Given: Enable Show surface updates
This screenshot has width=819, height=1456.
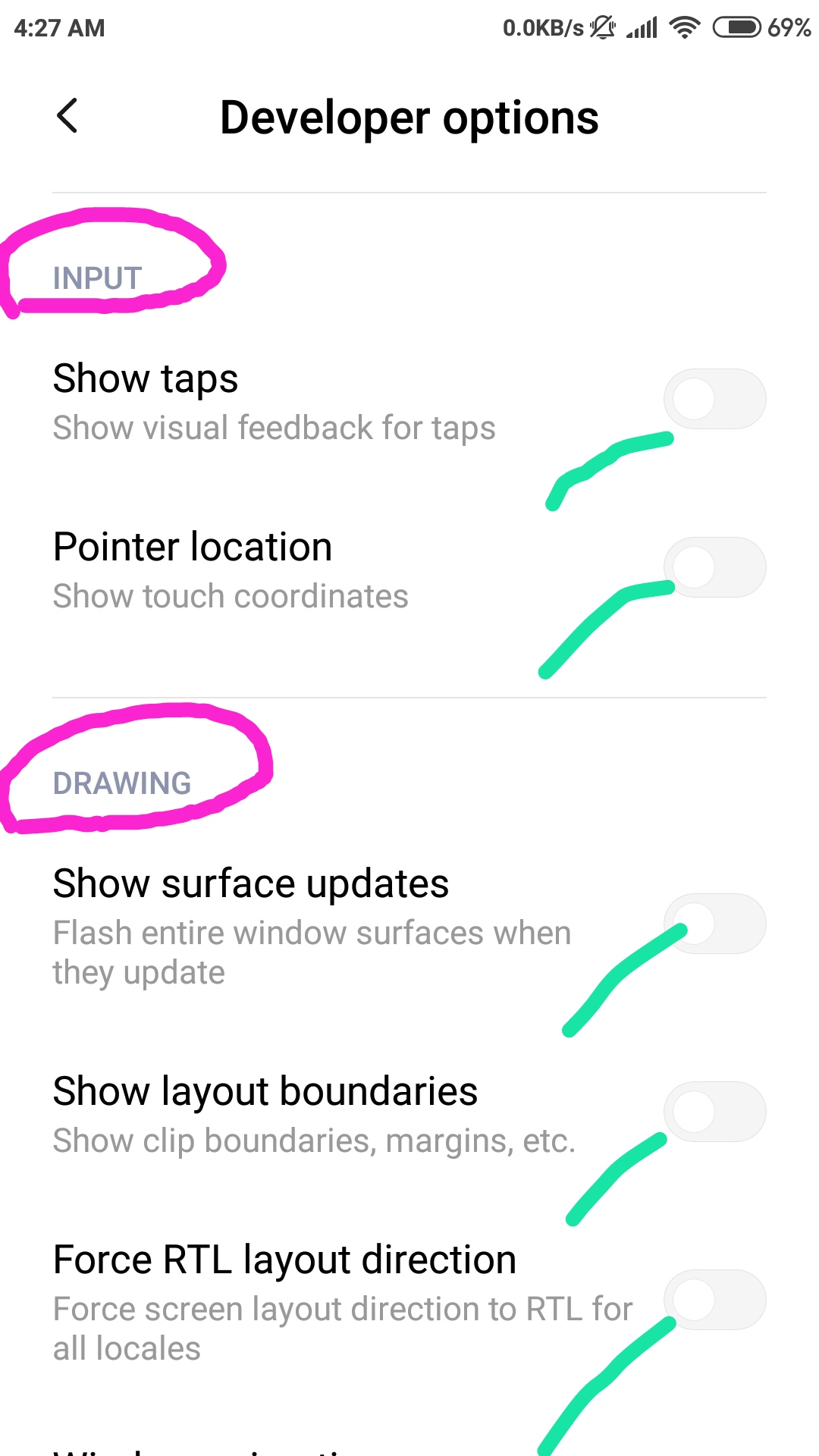Looking at the screenshot, I should pos(714,923).
